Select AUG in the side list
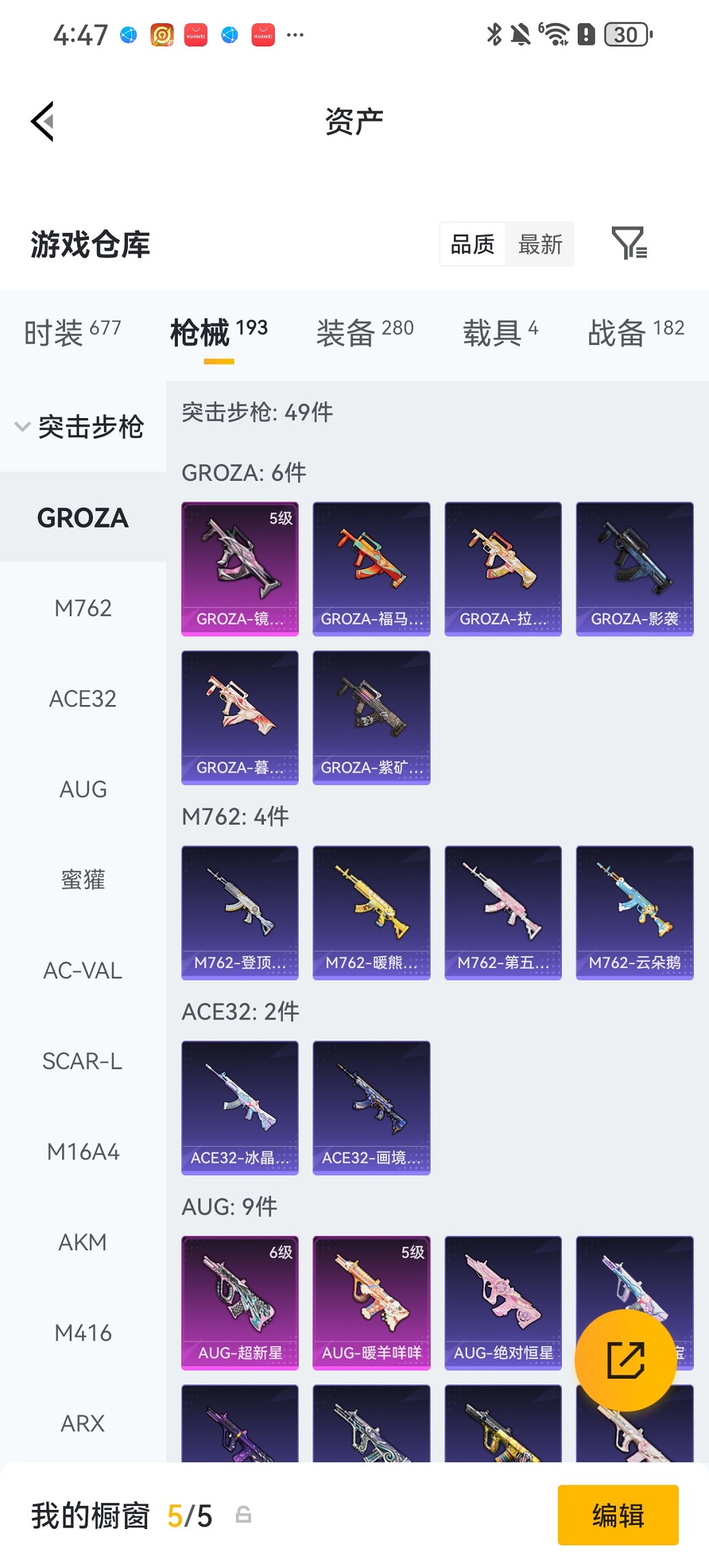Viewport: 709px width, 1568px height. click(83, 789)
